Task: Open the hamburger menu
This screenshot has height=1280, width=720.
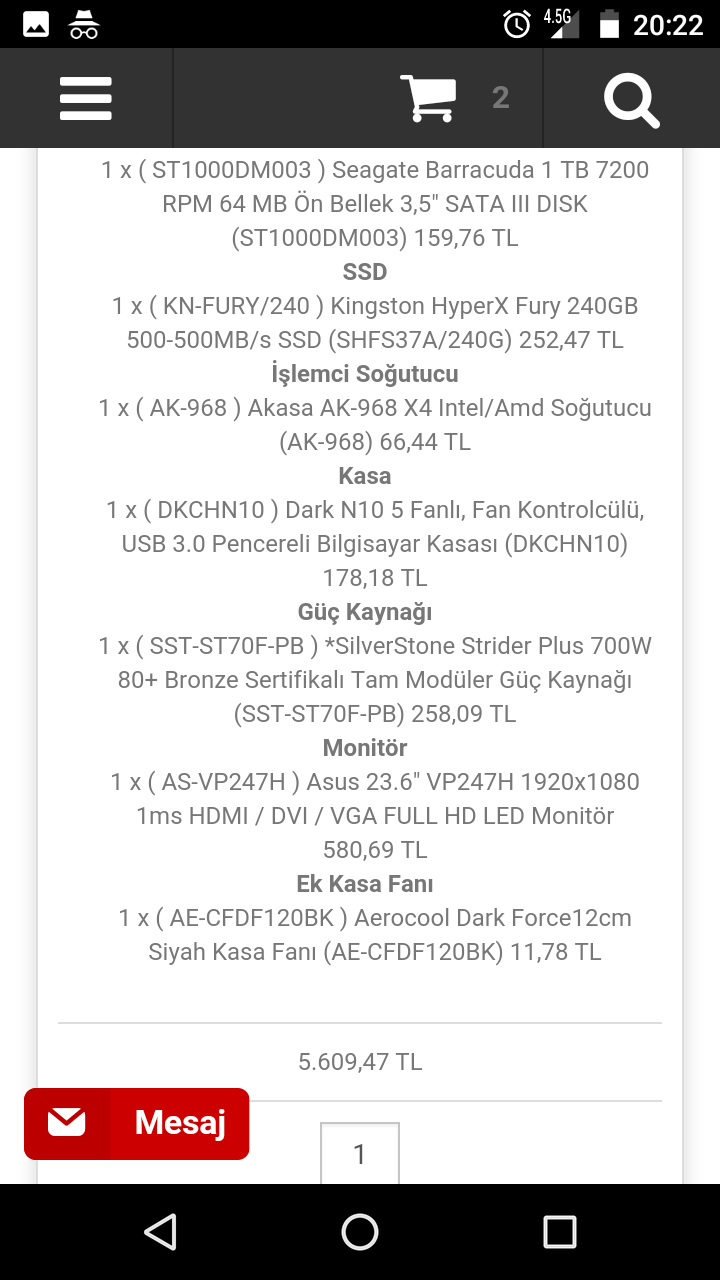Action: pos(85,99)
